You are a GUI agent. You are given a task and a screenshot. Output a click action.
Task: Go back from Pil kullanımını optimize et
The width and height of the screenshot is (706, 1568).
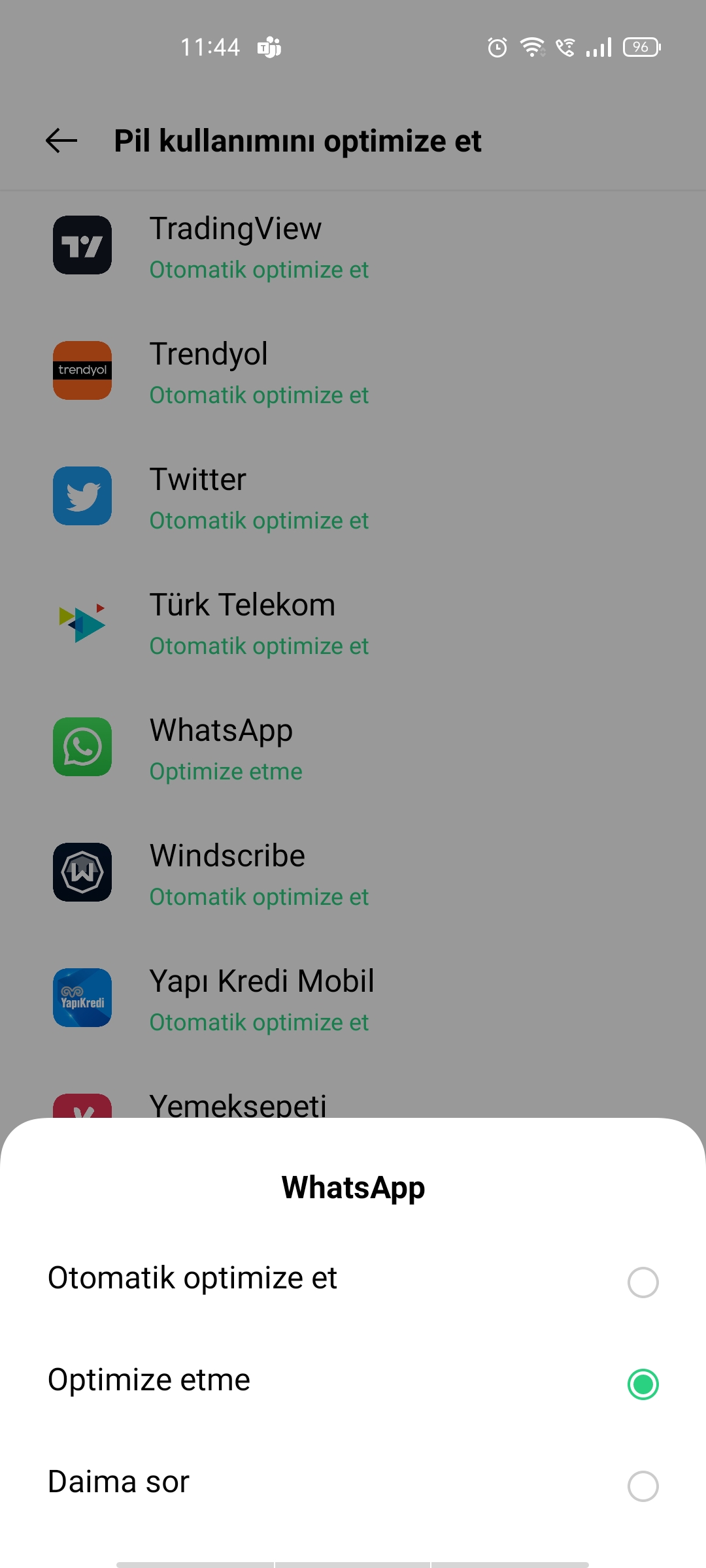pyautogui.click(x=61, y=140)
